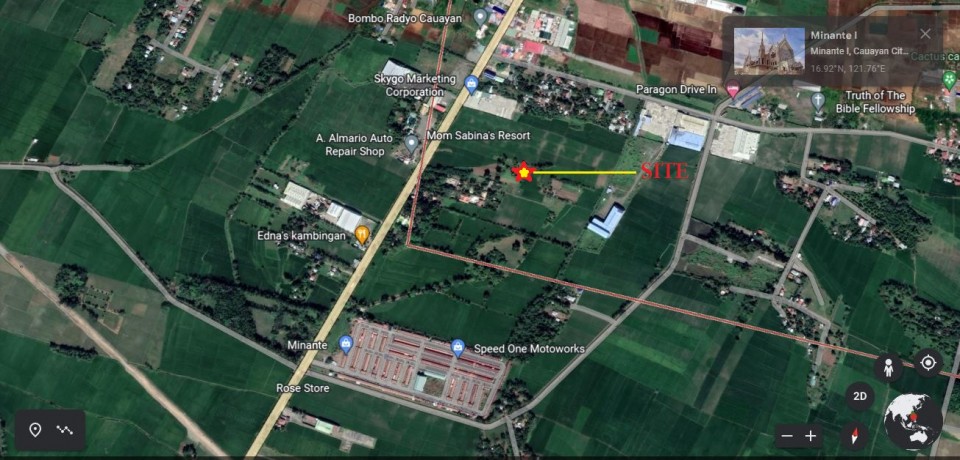Zoom in with the plus button
The height and width of the screenshot is (460, 960).
pos(811,436)
